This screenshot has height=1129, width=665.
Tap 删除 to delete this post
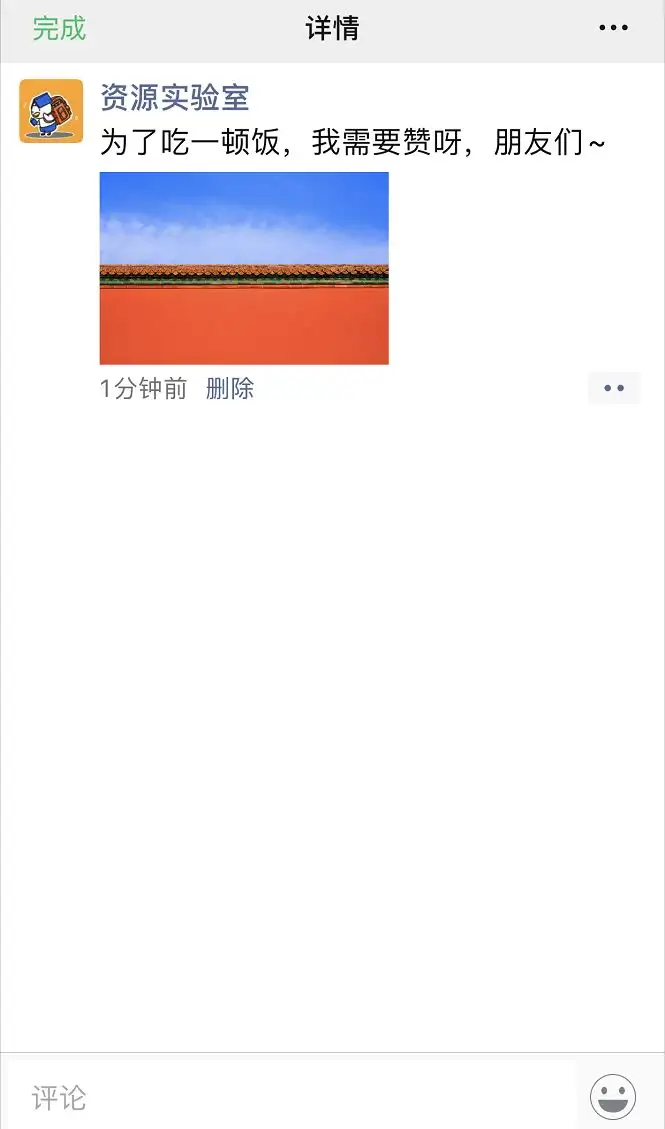pyautogui.click(x=230, y=389)
